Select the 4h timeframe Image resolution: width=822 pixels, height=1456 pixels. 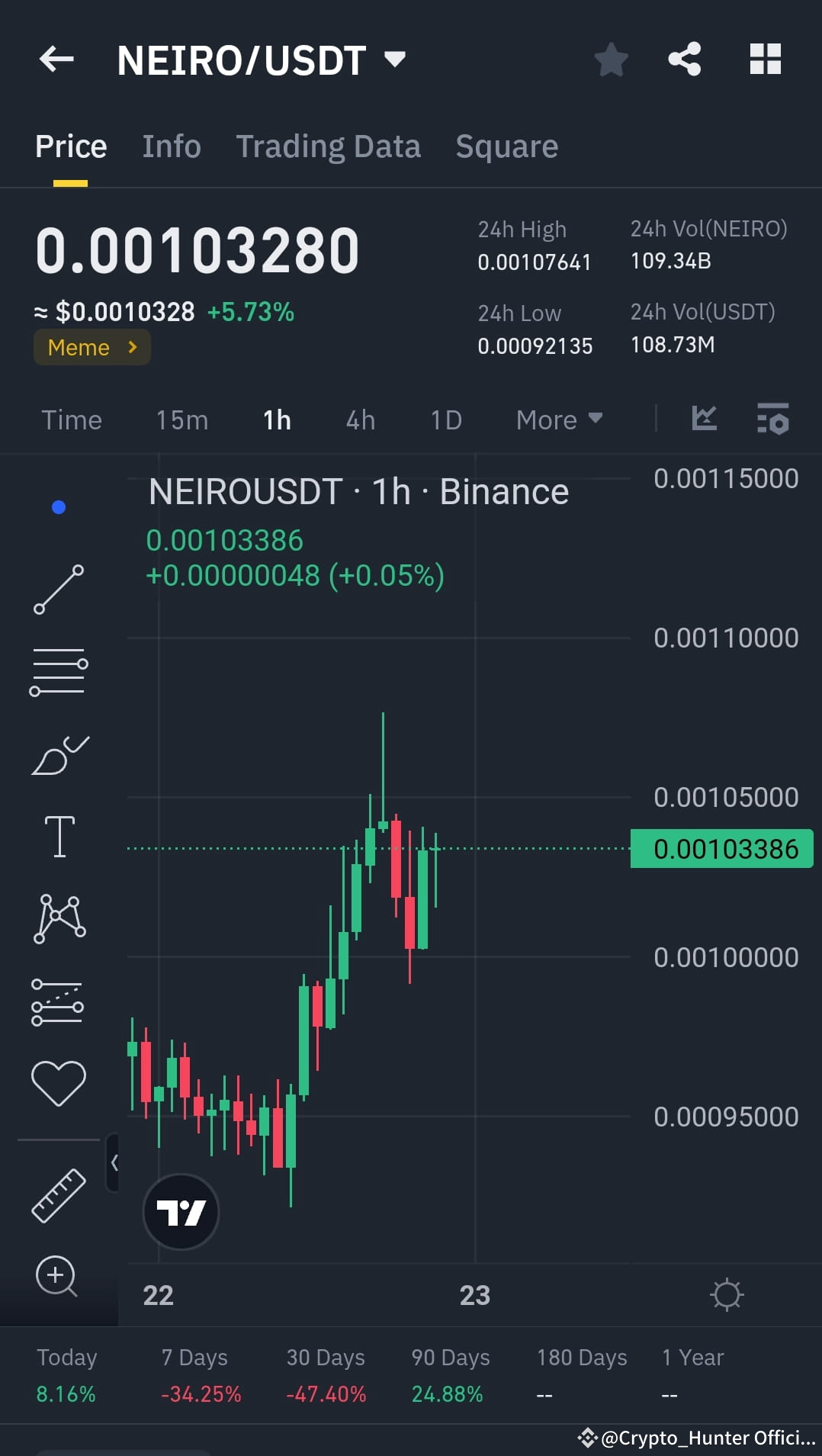point(359,419)
